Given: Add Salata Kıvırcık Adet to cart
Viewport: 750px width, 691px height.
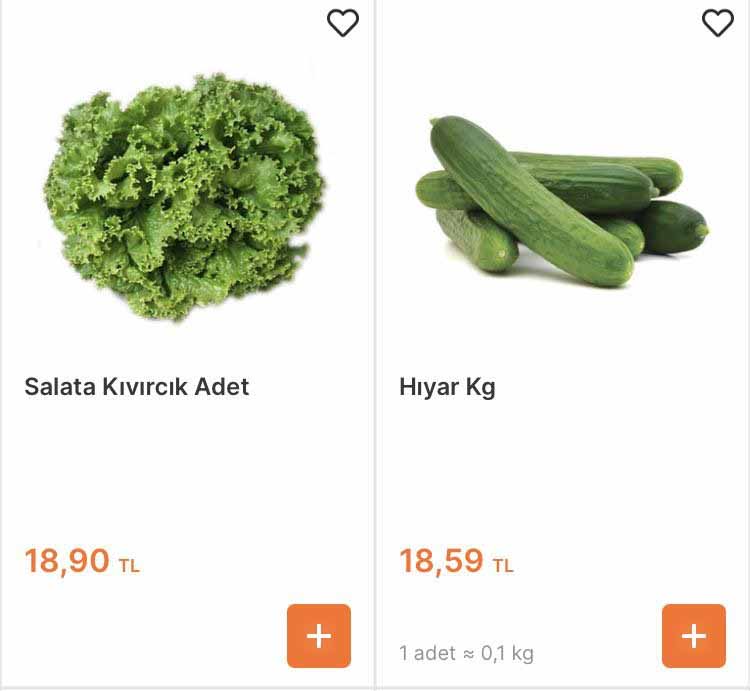Looking at the screenshot, I should pos(318,636).
